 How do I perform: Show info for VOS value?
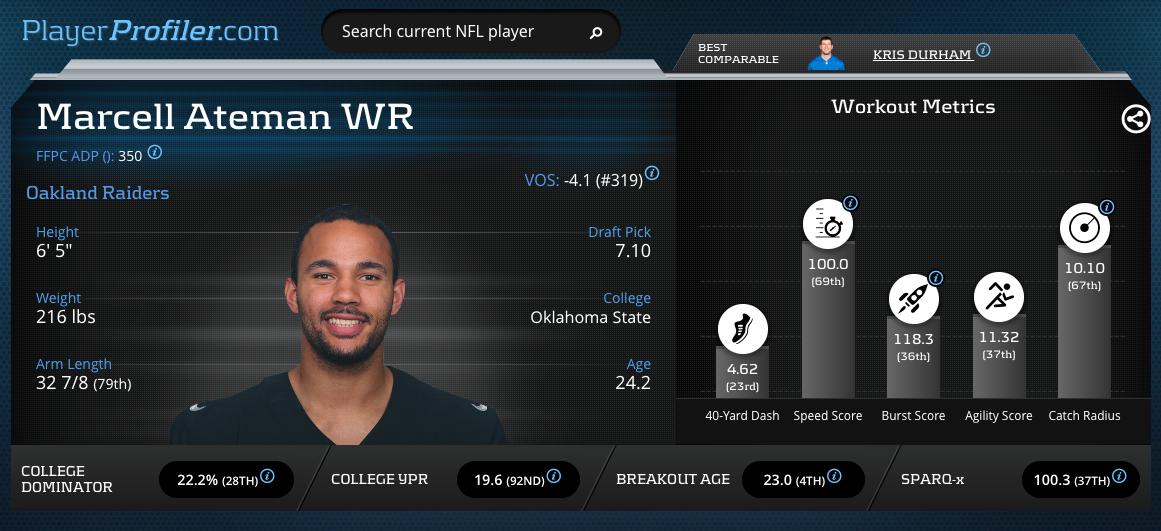652,173
